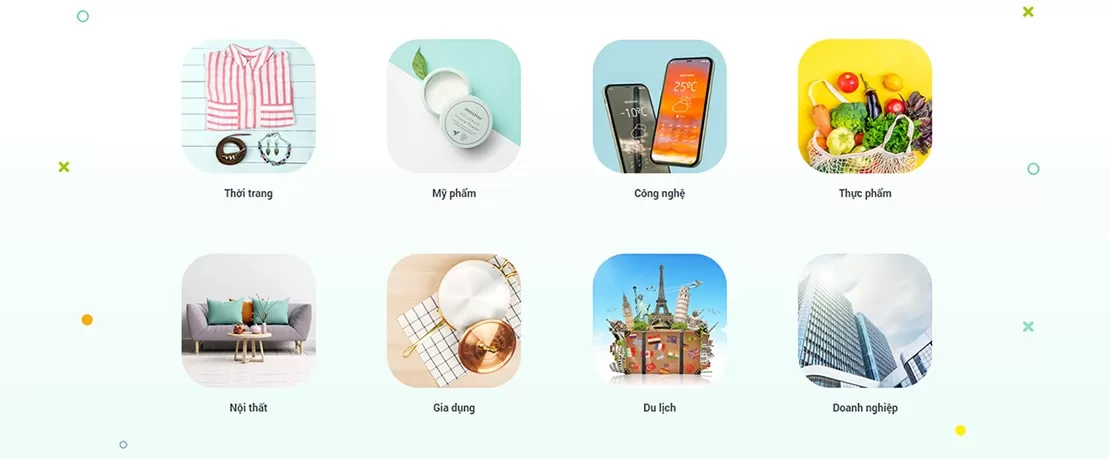Image resolution: width=1110 pixels, height=459 pixels.
Task: Open the Thời trang category
Action: pos(248,106)
